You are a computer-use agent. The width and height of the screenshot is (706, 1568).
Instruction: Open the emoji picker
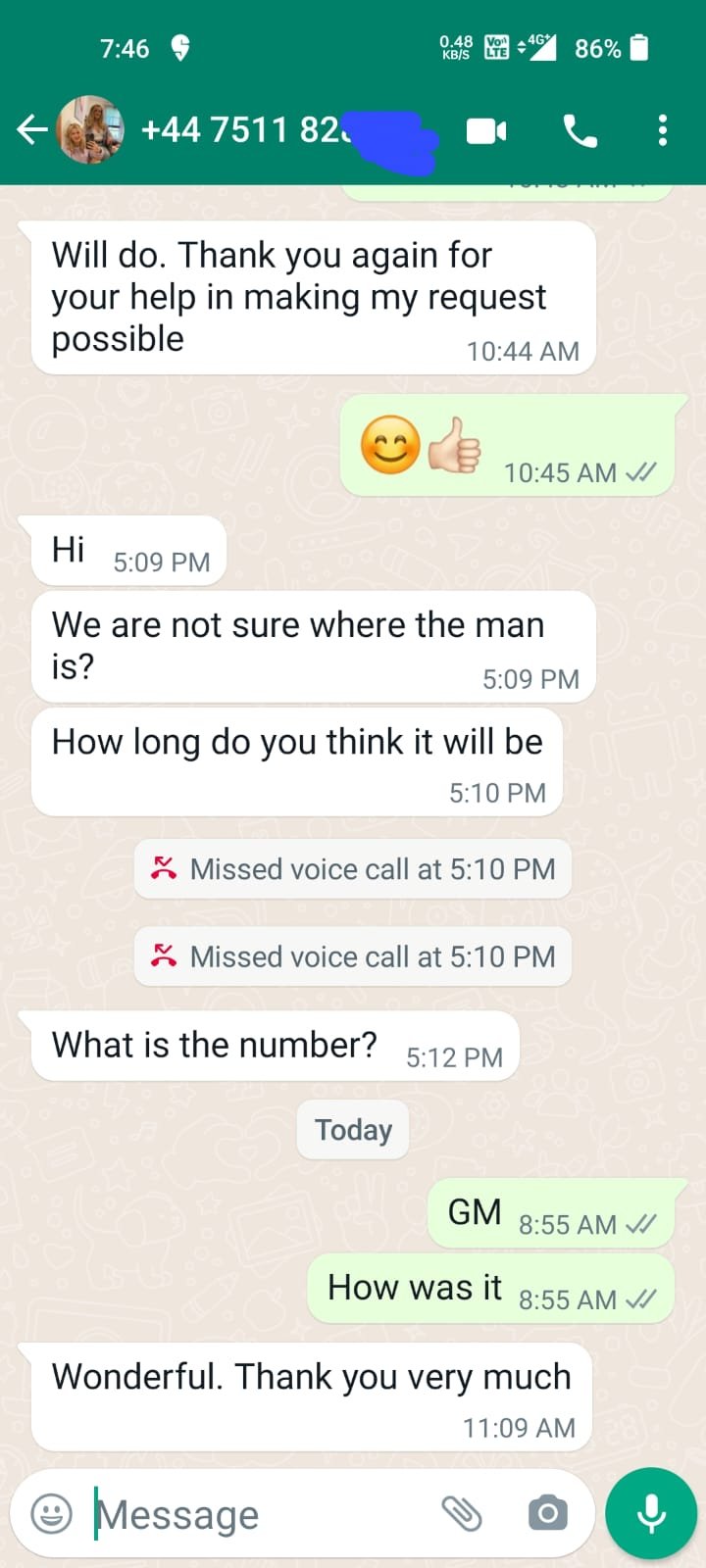click(x=52, y=1514)
